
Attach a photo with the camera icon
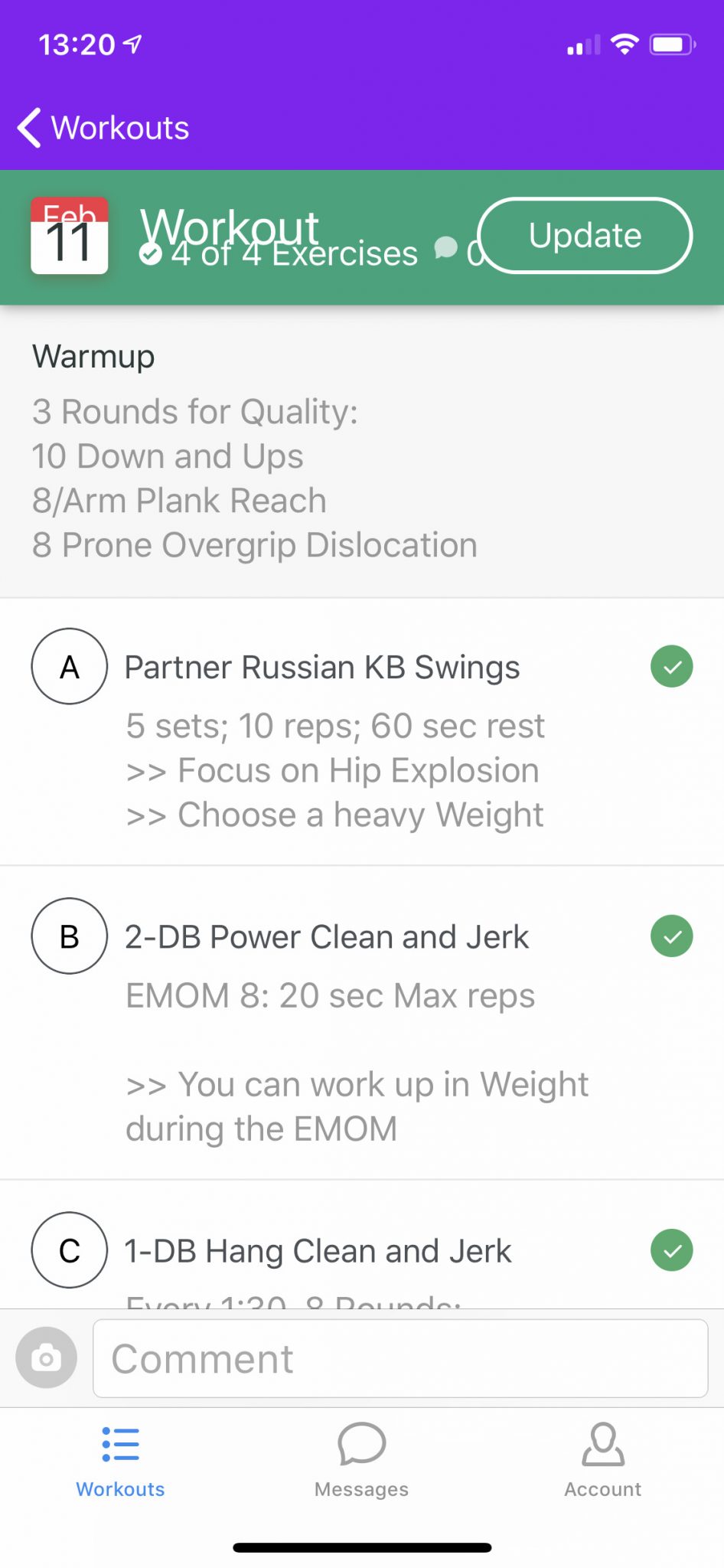pos(47,1358)
